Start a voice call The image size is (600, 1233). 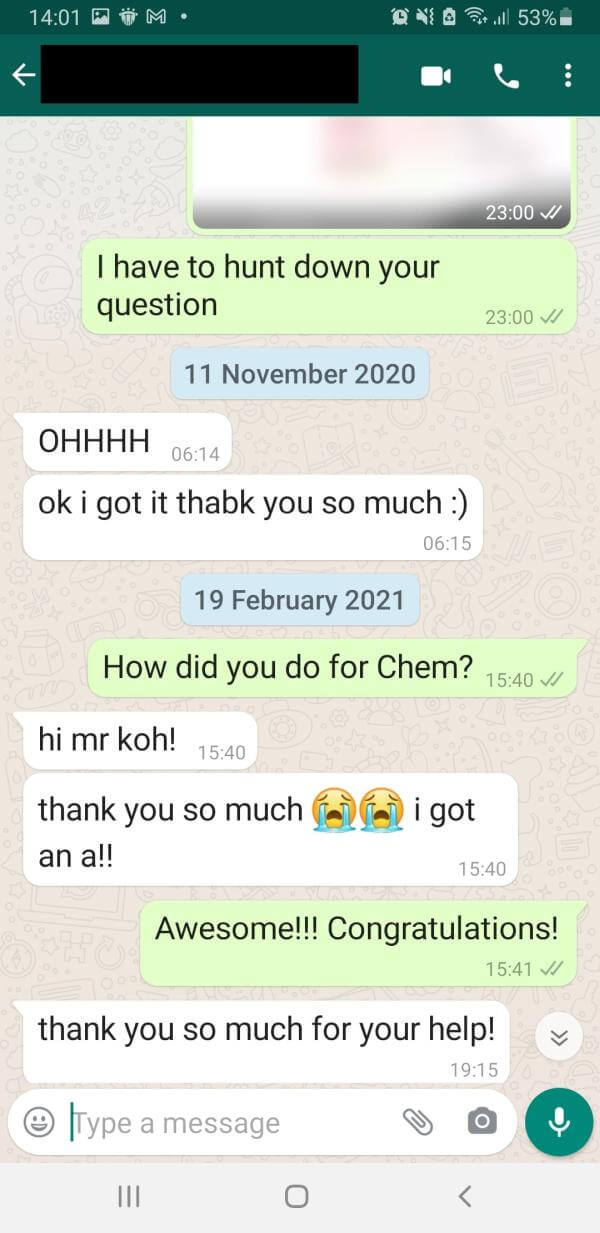pyautogui.click(x=507, y=75)
